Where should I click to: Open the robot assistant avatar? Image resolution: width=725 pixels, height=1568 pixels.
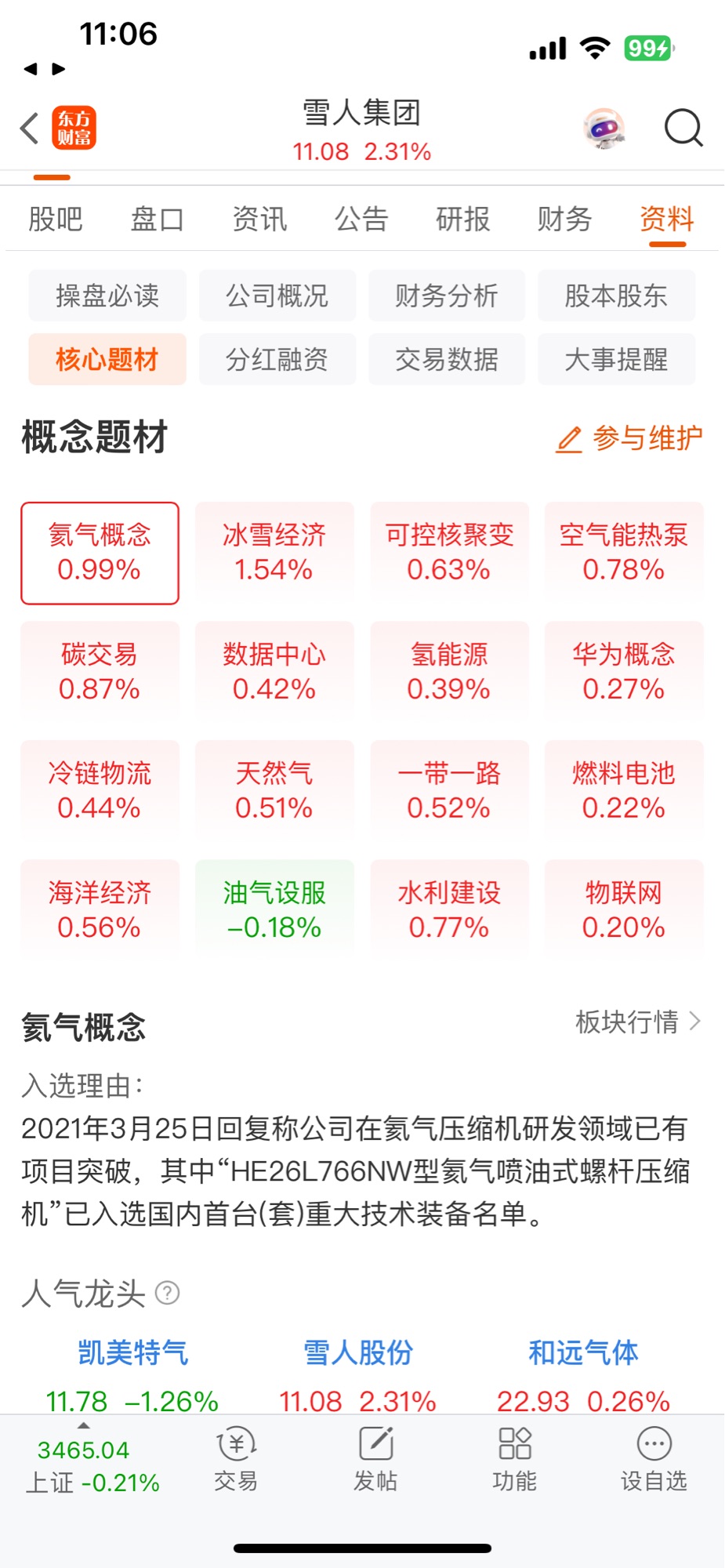click(604, 128)
